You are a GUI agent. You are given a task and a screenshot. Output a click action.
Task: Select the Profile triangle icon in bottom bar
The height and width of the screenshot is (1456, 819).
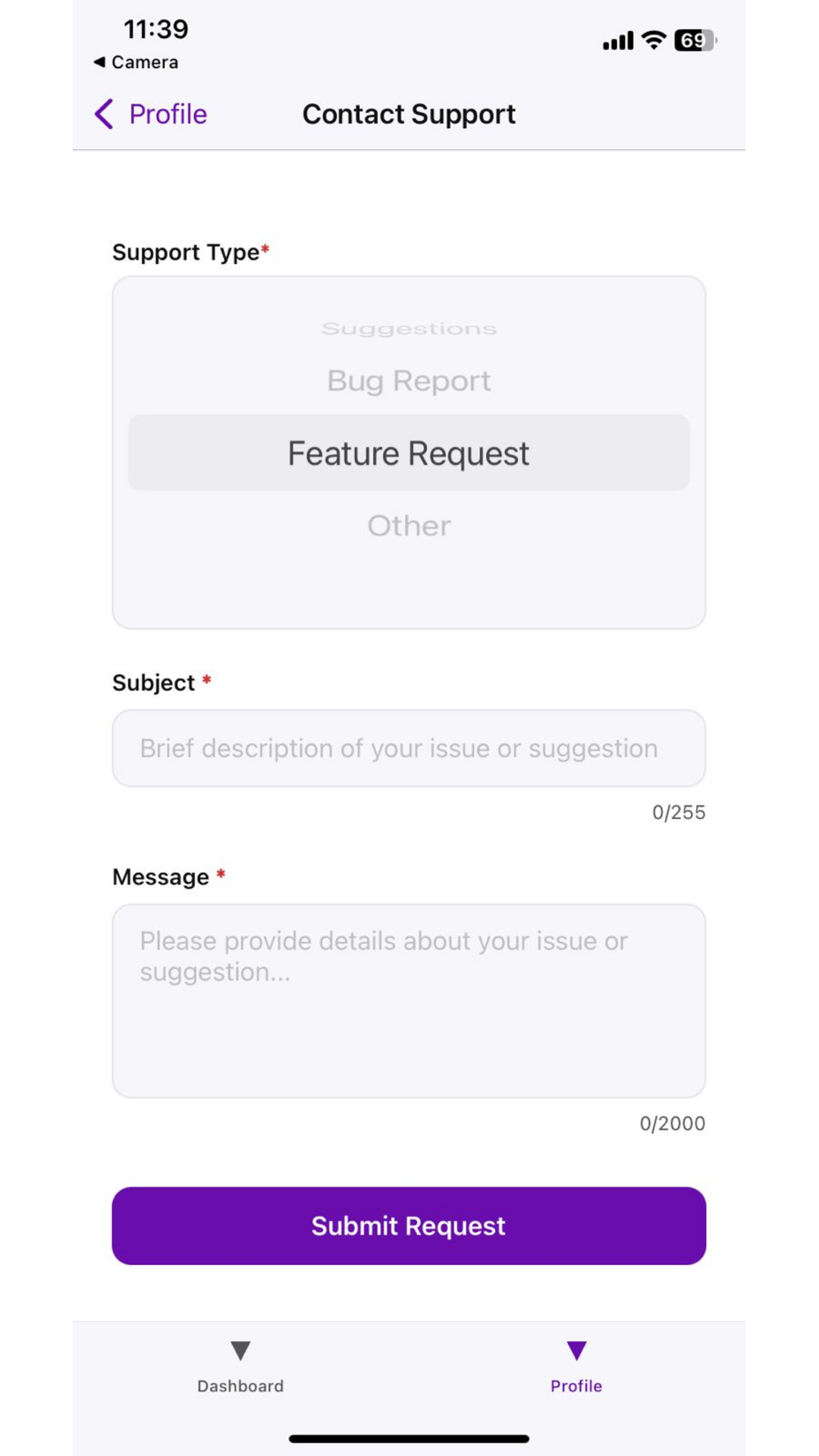coord(576,1351)
